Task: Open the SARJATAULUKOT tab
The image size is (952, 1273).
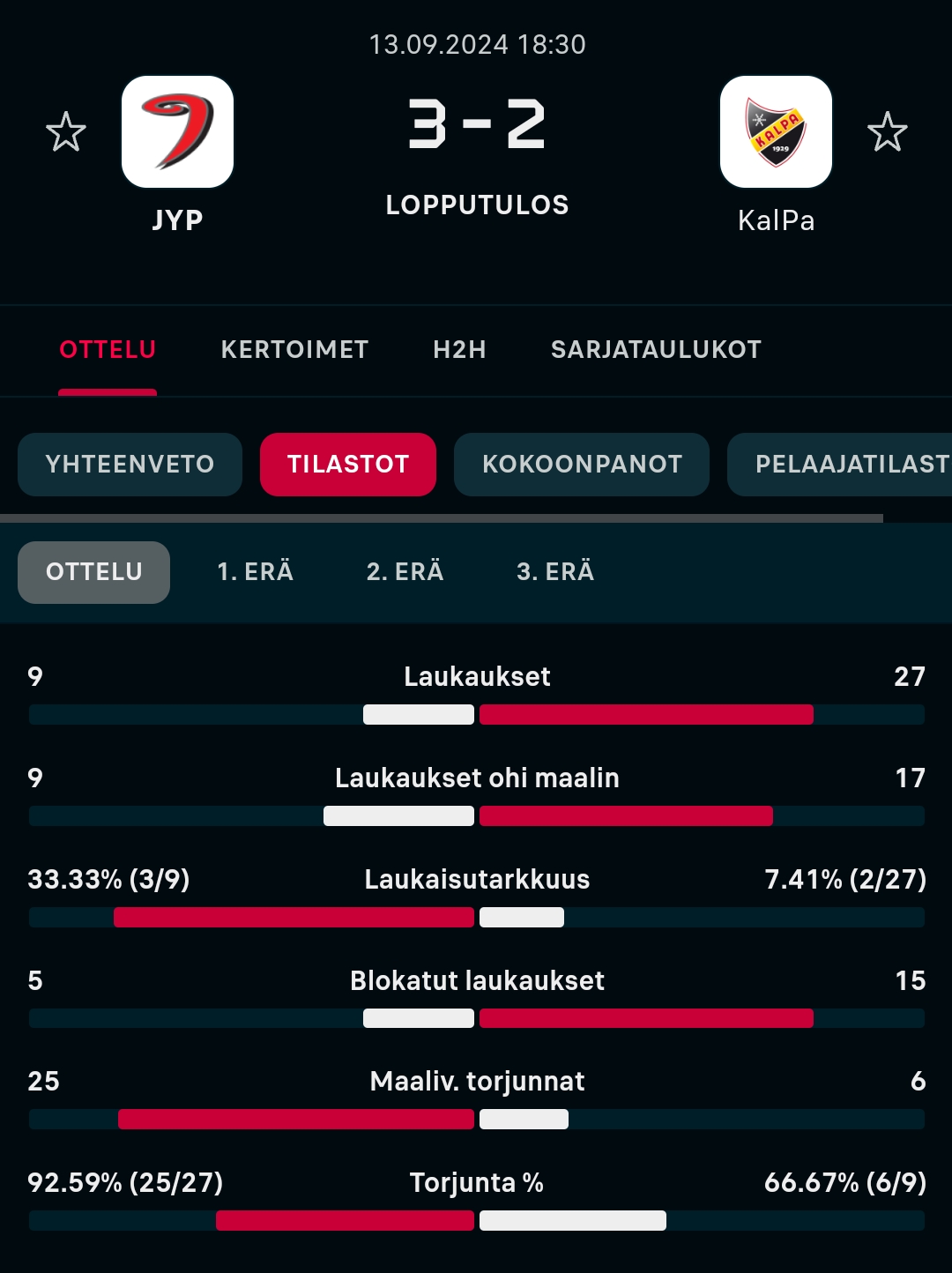Action: tap(656, 350)
